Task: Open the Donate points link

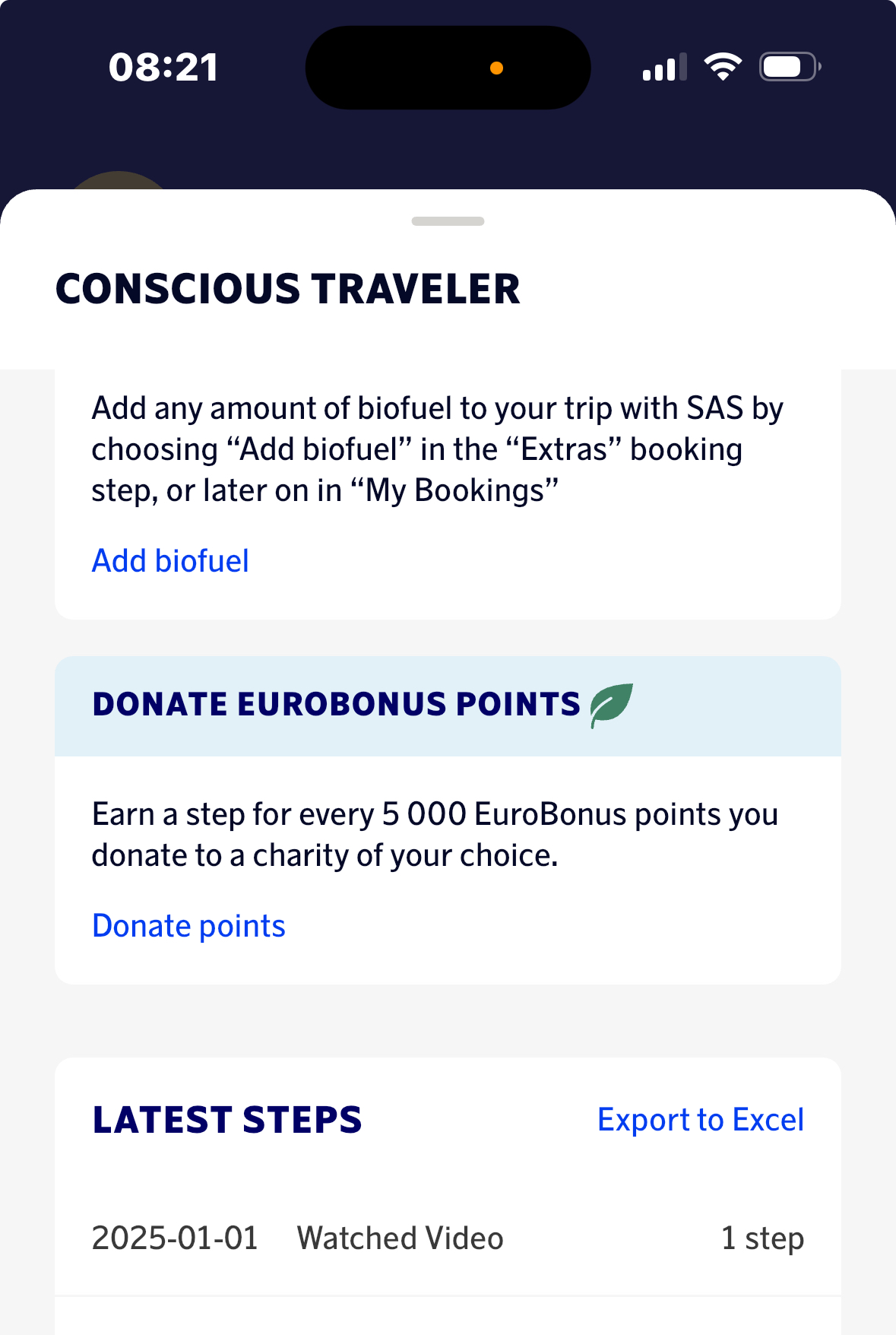Action: (188, 926)
